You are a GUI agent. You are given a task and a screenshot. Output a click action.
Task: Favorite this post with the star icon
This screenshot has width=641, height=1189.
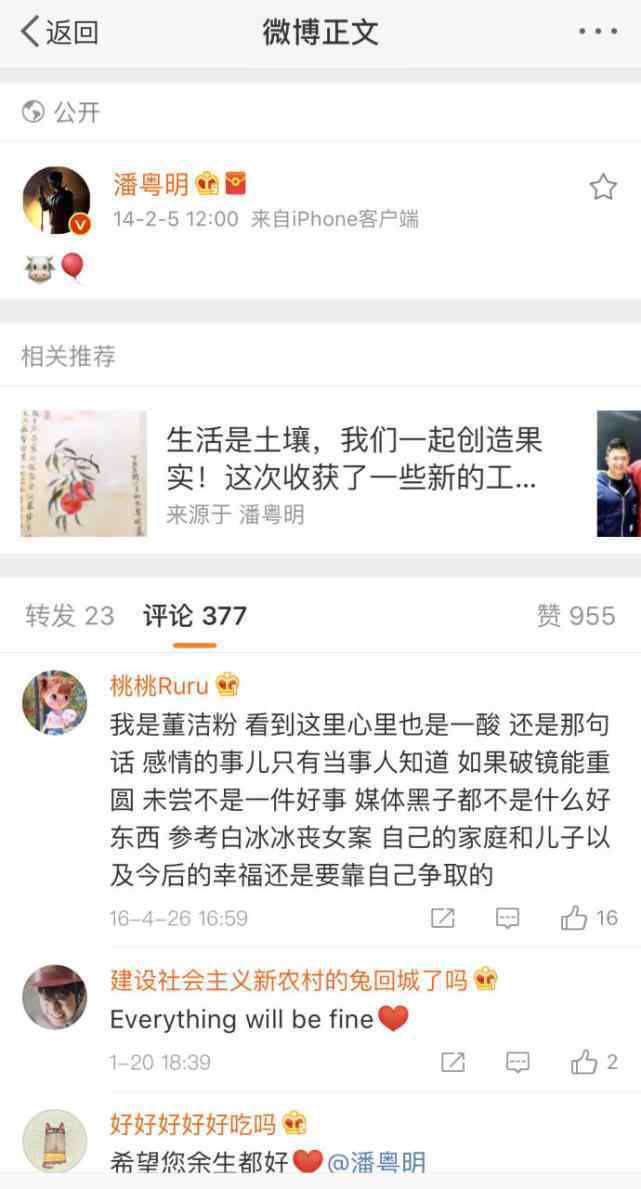click(603, 187)
